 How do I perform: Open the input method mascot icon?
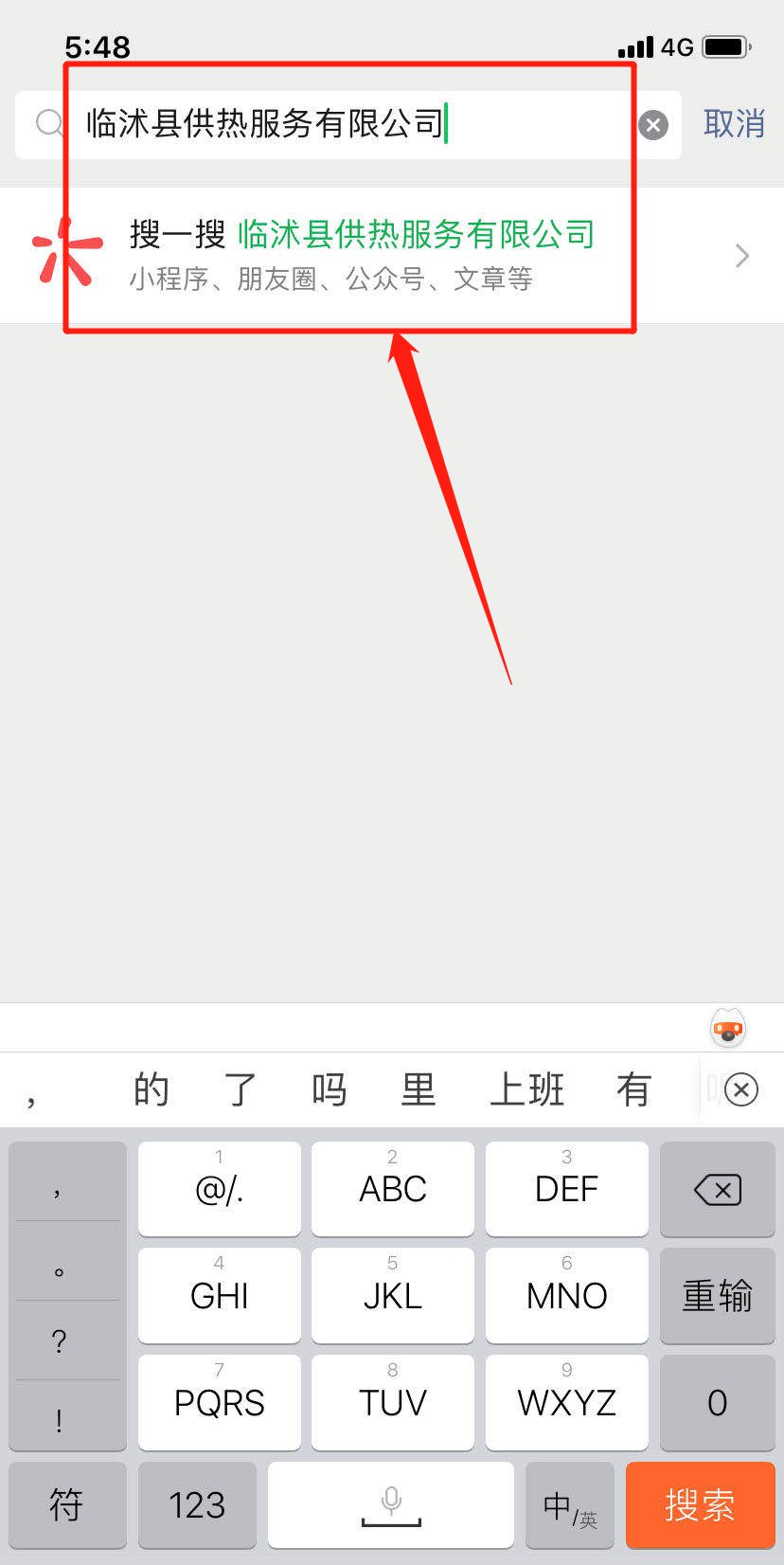click(x=728, y=1029)
